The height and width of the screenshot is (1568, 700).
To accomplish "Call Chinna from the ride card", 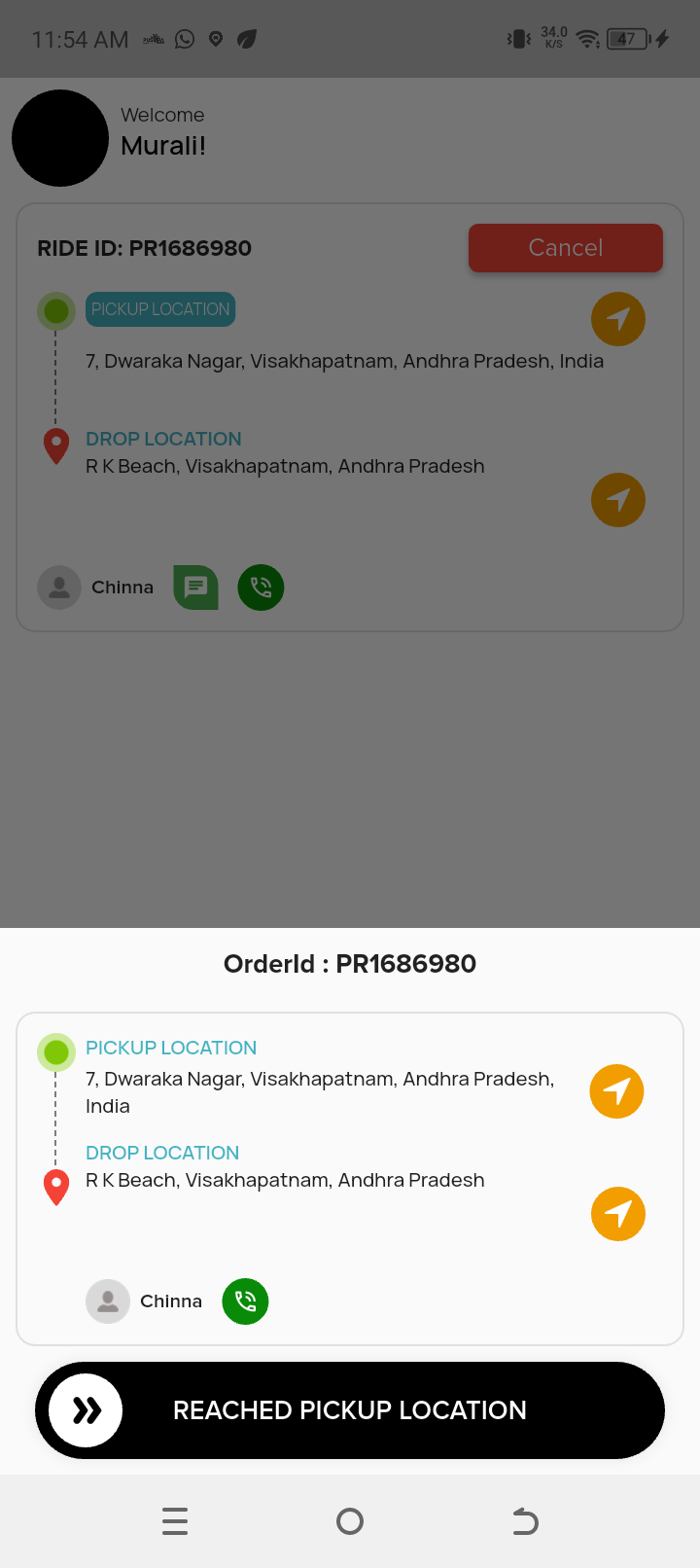I will tap(261, 588).
